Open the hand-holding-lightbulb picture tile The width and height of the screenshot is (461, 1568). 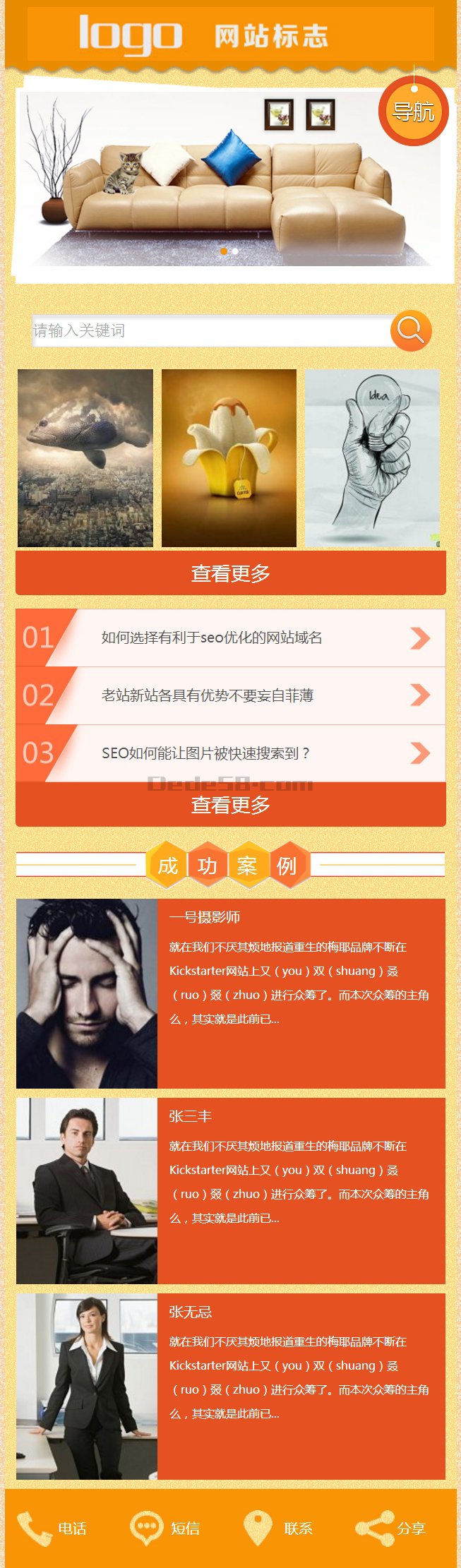[x=372, y=457]
